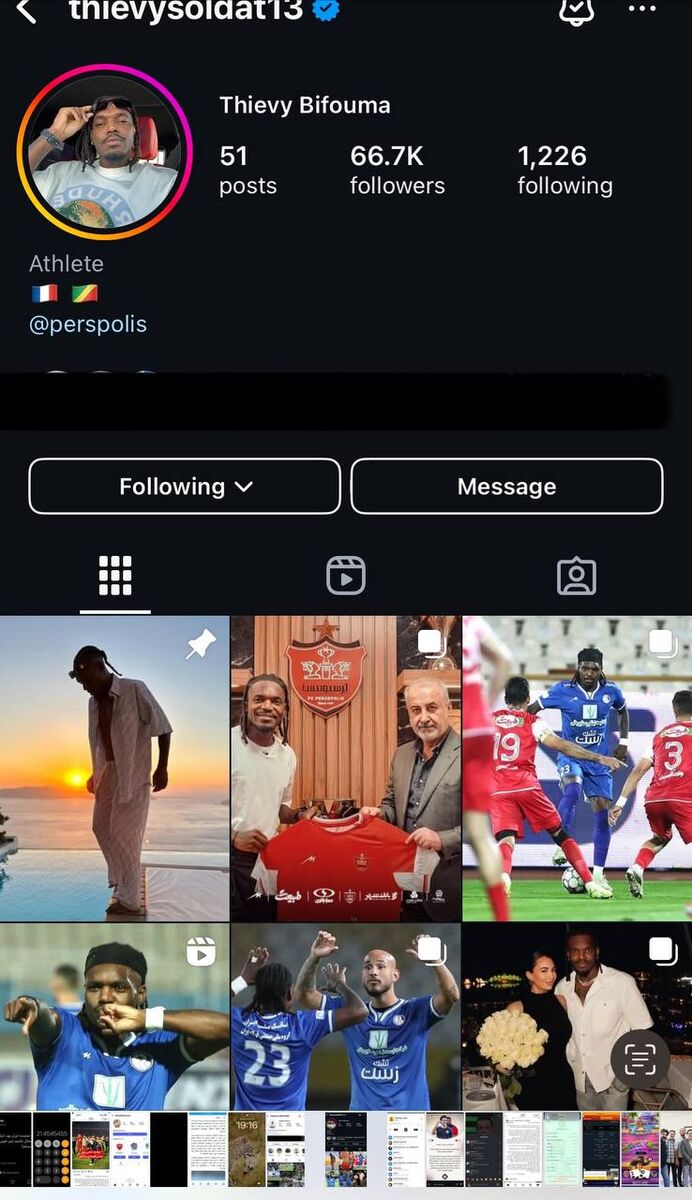
Task: Tap the Message button
Action: [x=506, y=486]
